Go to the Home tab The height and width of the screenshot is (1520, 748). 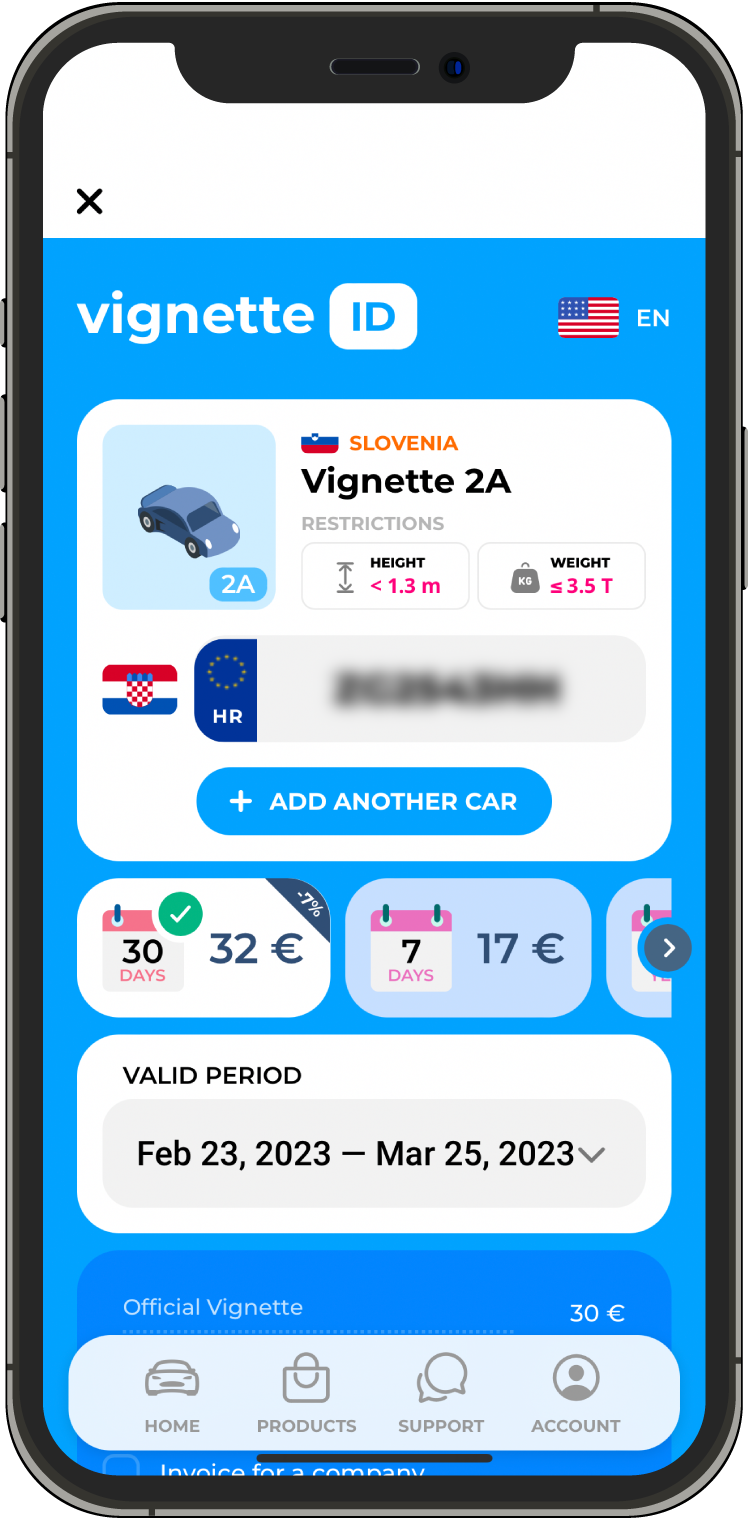pyautogui.click(x=172, y=1394)
